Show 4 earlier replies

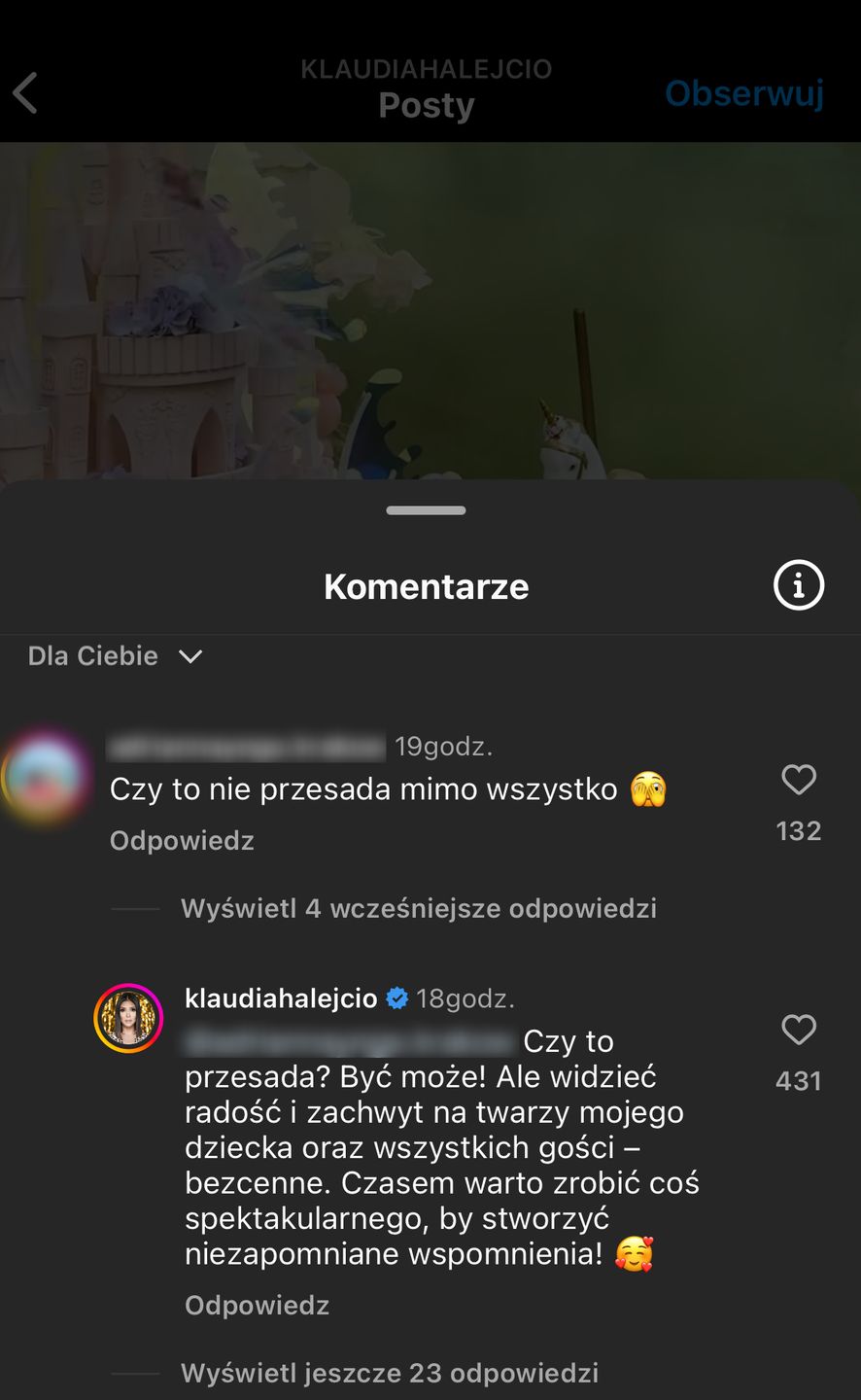pos(418,908)
